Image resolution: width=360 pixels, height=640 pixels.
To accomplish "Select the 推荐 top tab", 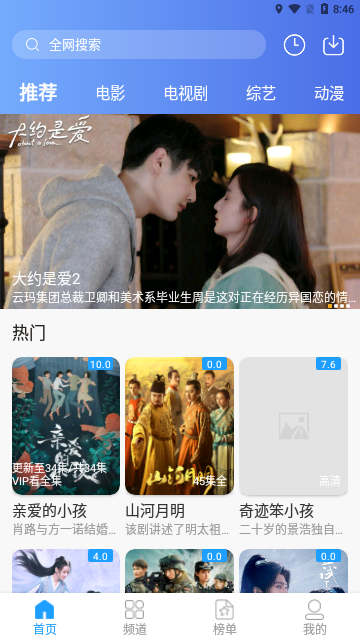I will pyautogui.click(x=38, y=92).
